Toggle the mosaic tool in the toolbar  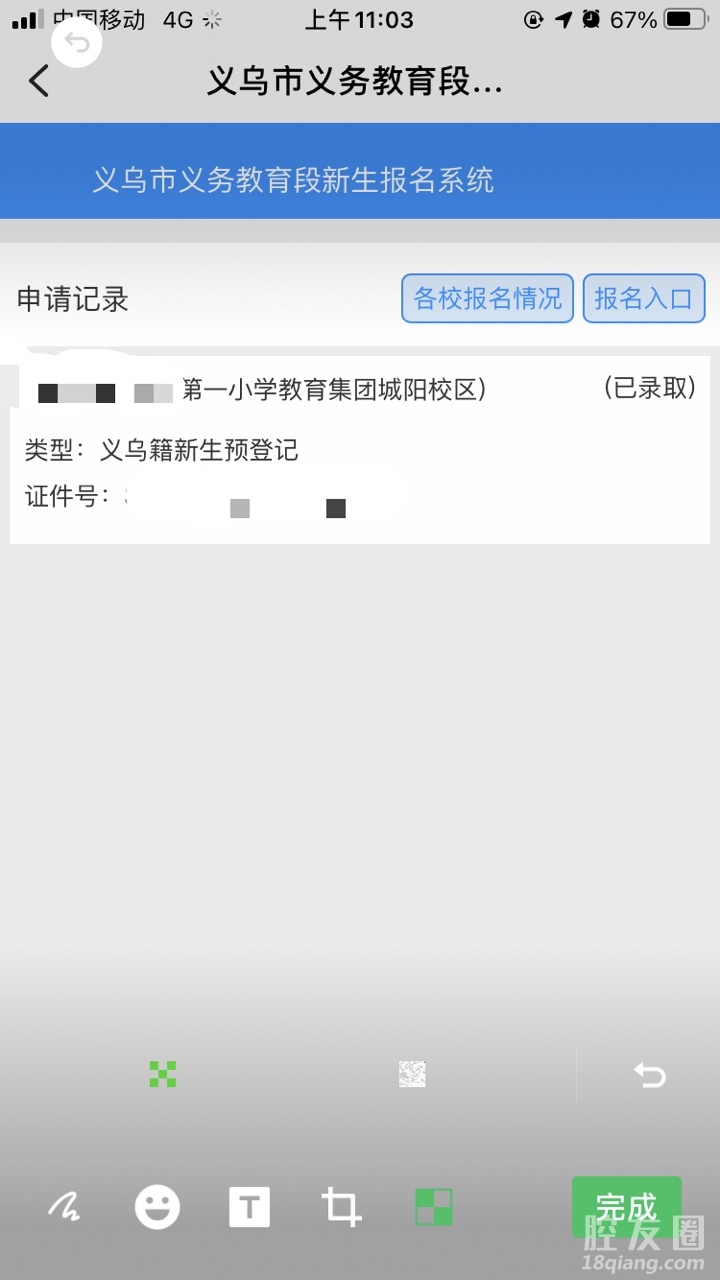click(434, 1208)
